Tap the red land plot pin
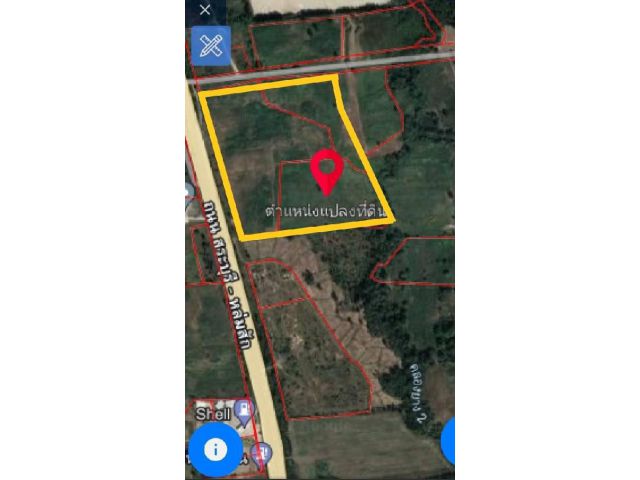Viewport: 640px width, 480px height. [327, 171]
